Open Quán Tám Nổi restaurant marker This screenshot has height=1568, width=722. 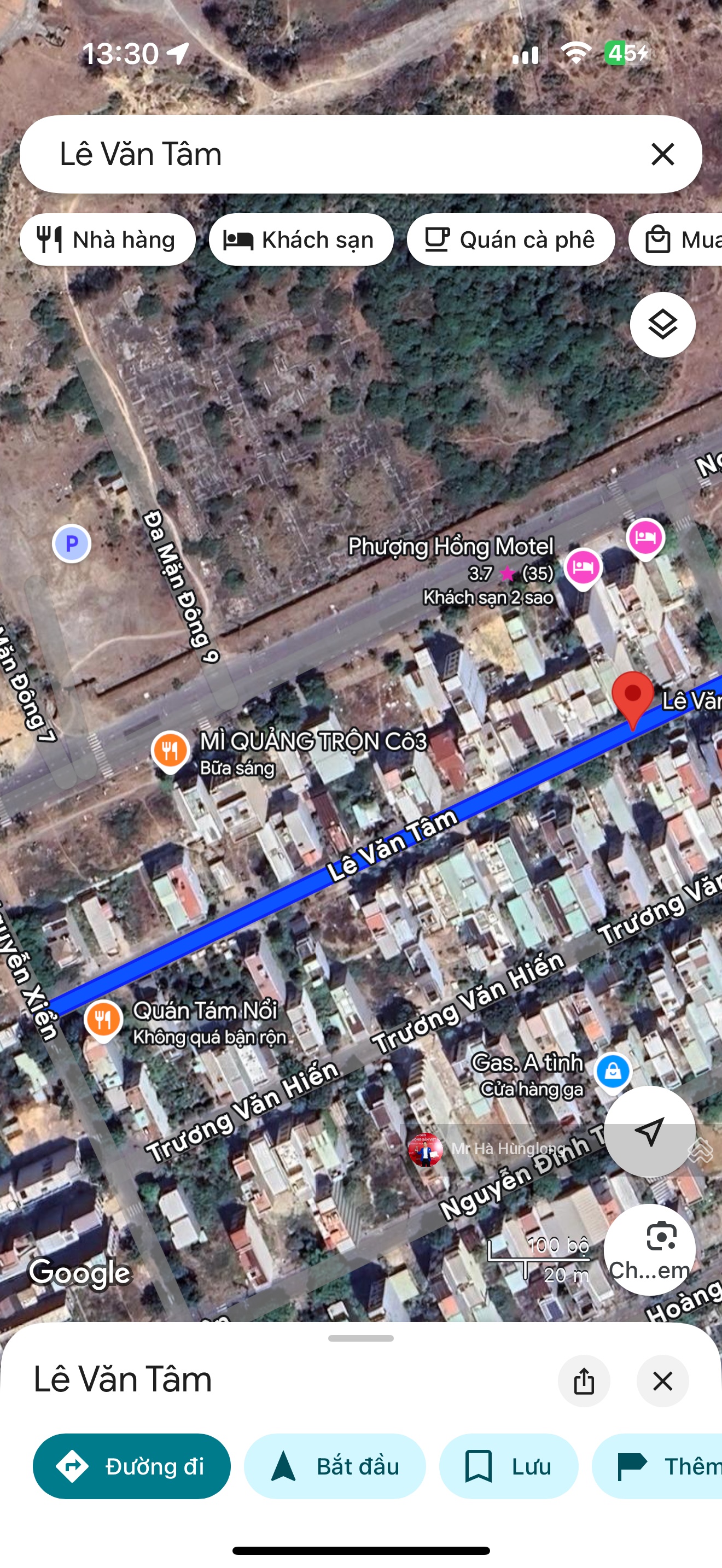[103, 1020]
